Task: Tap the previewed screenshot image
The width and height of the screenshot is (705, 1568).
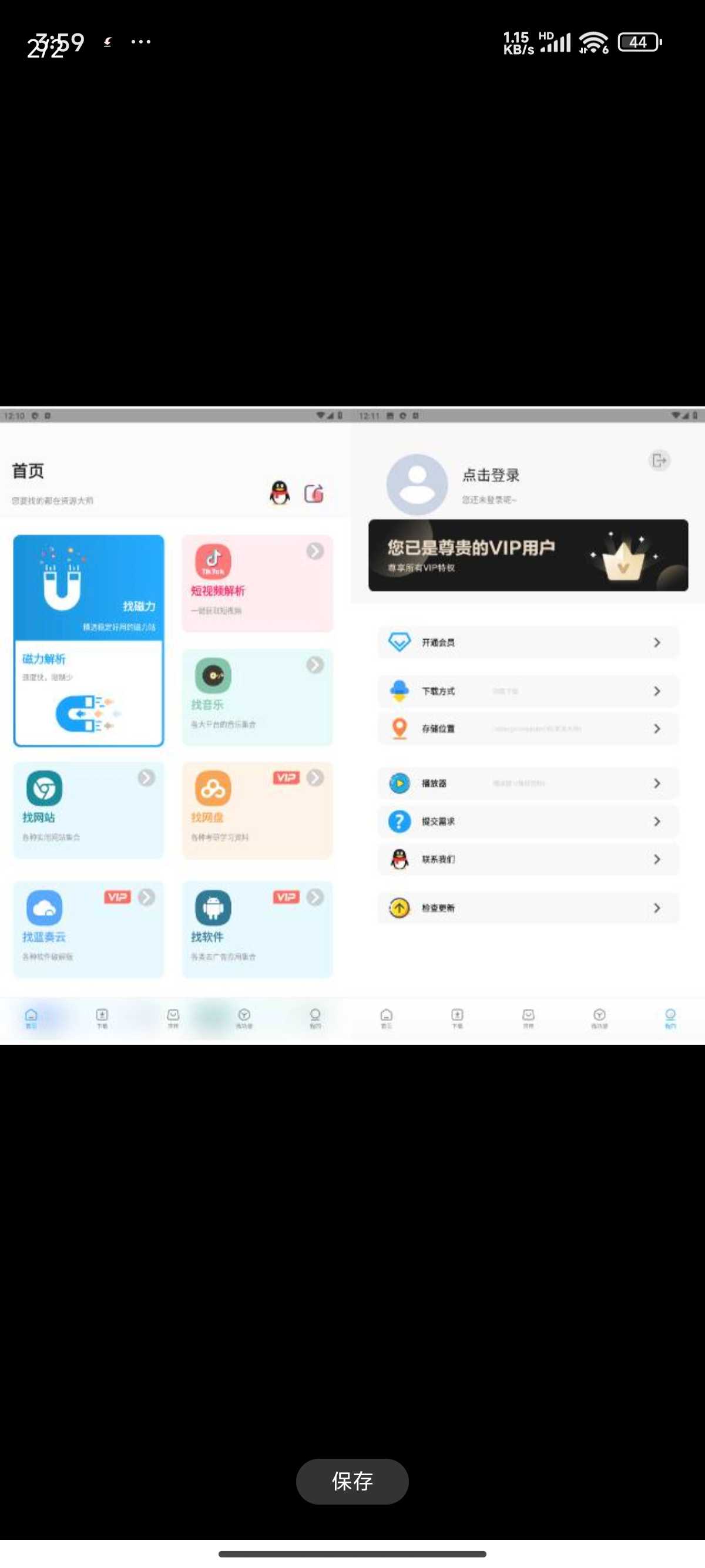Action: [x=352, y=725]
